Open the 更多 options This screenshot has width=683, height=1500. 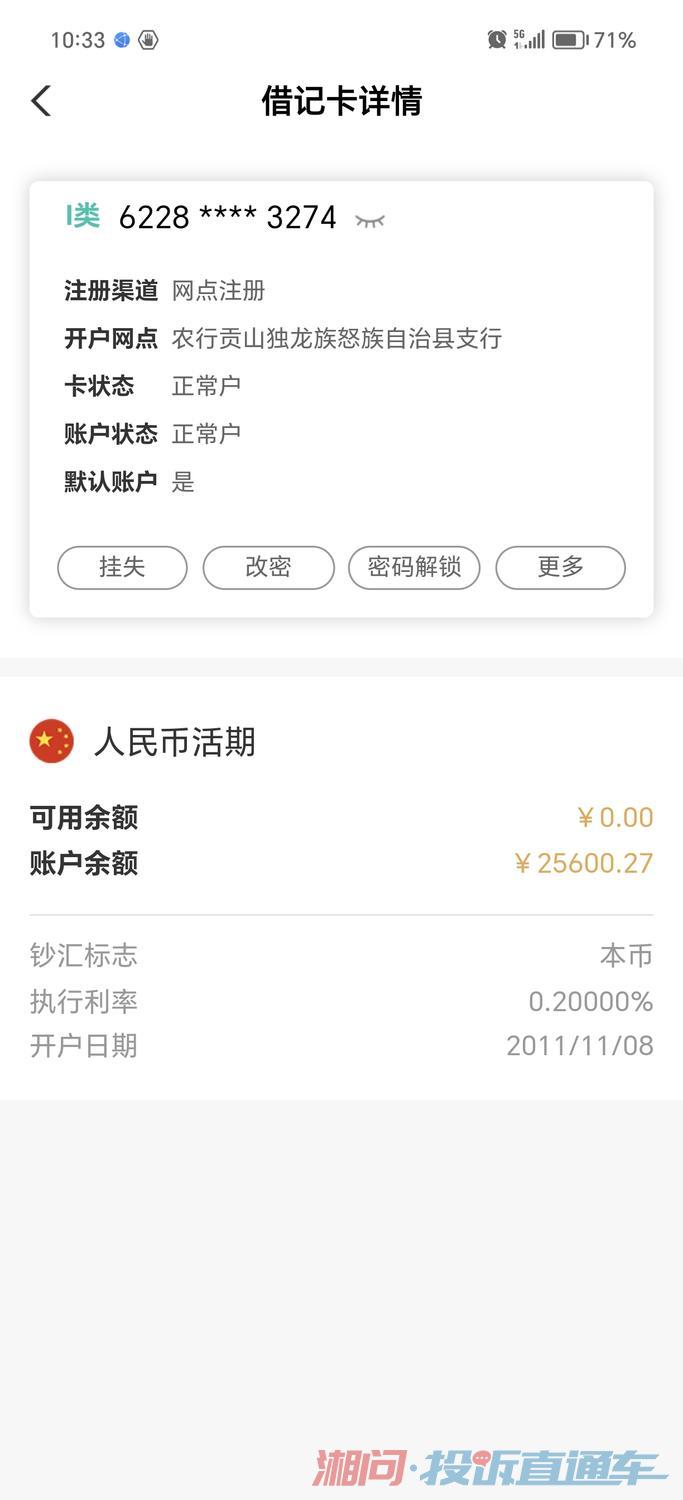pyautogui.click(x=560, y=568)
